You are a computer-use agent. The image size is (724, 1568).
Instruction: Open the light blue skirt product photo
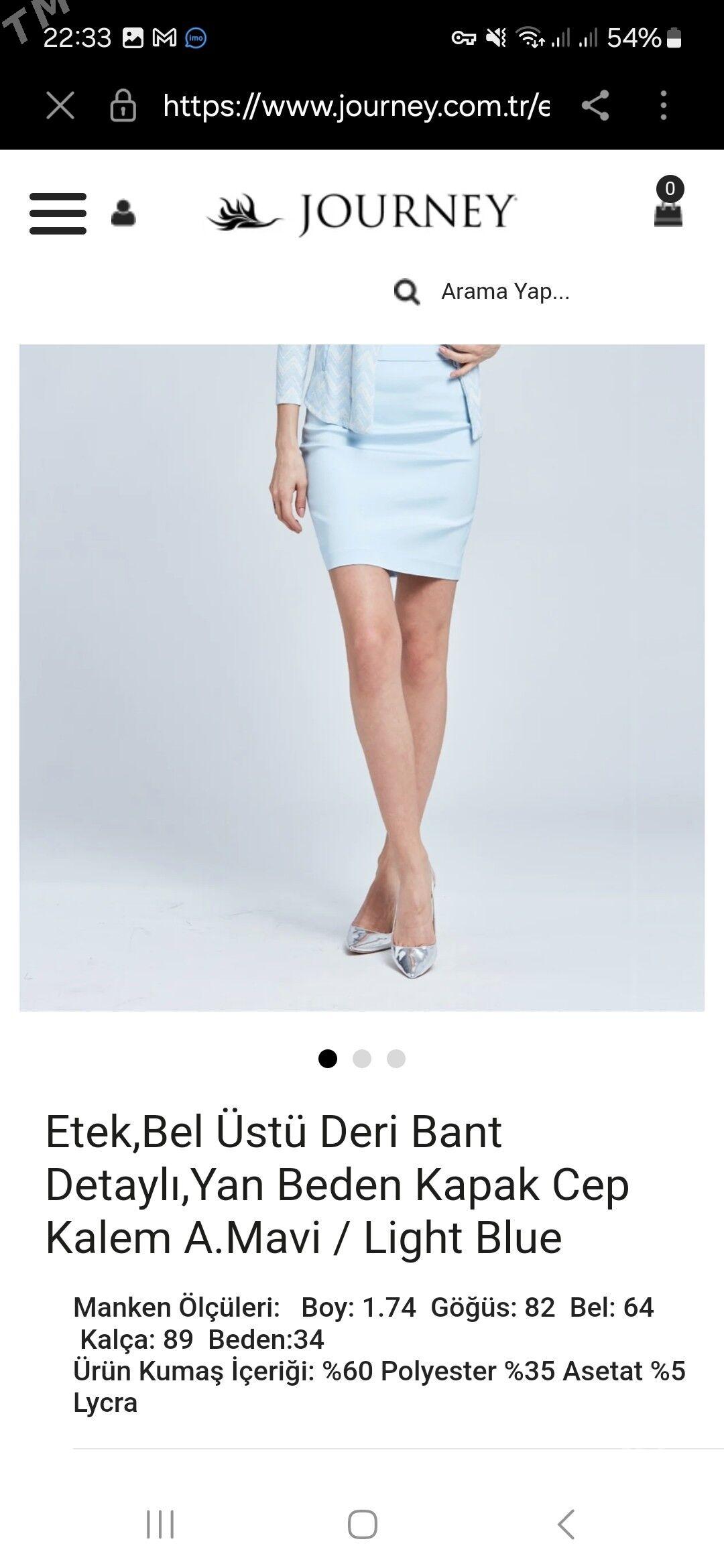click(x=362, y=677)
